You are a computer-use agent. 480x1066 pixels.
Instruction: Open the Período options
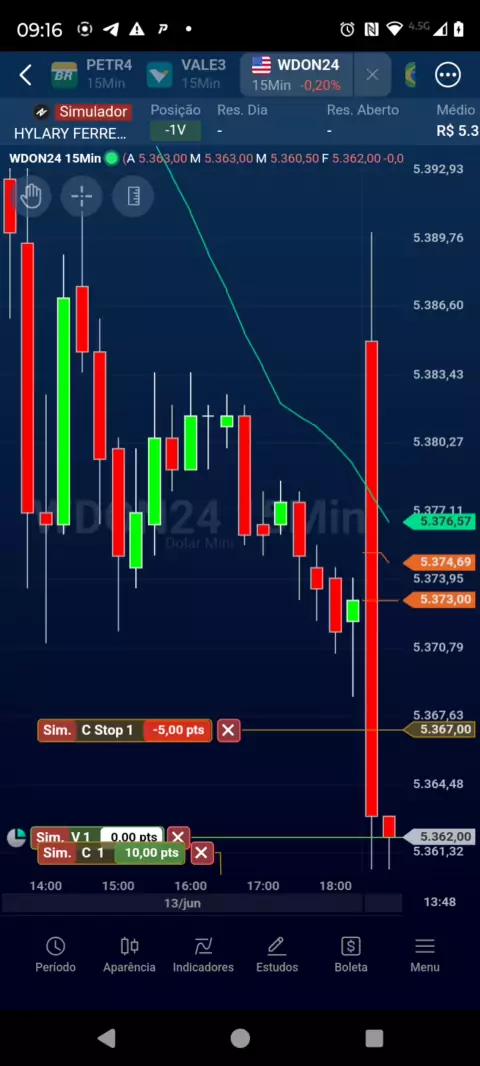(x=56, y=955)
